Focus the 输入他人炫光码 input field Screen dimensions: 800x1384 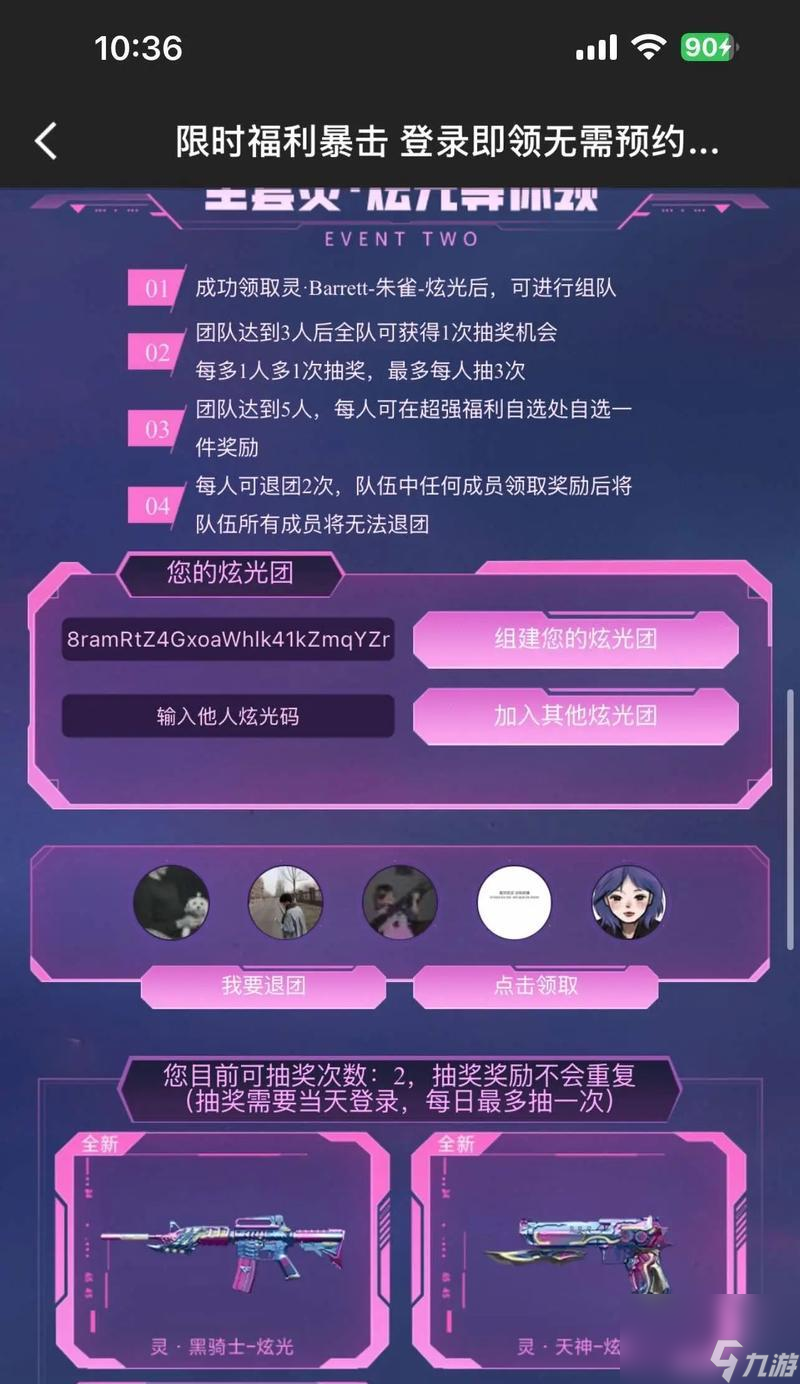click(x=228, y=717)
